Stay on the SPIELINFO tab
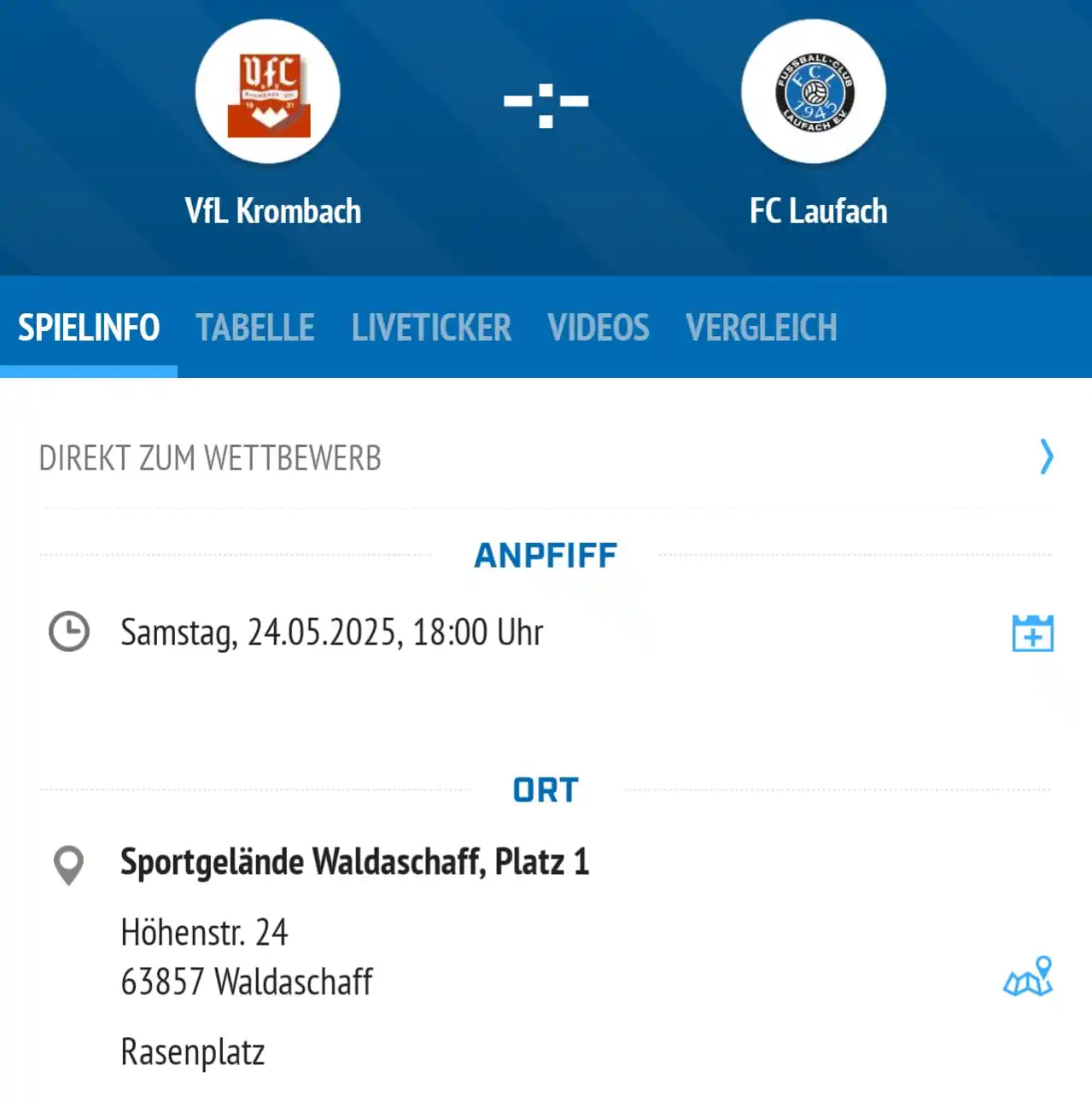This screenshot has height=1101, width=1092. click(x=89, y=327)
